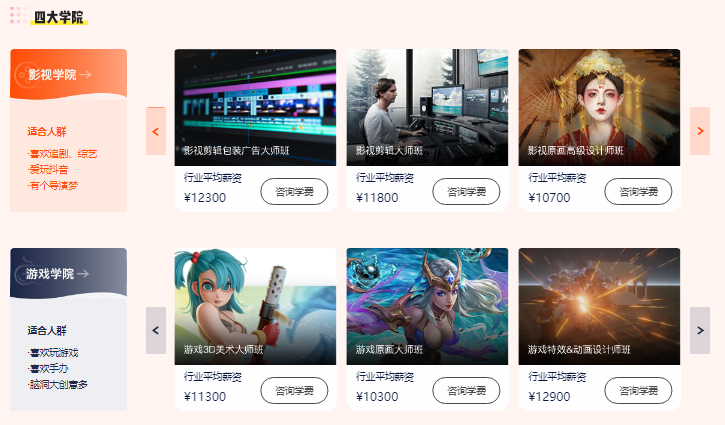Tap 咨询学费 for 影视剪辑大师班
Image resolution: width=725 pixels, height=425 pixels.
pos(466,191)
